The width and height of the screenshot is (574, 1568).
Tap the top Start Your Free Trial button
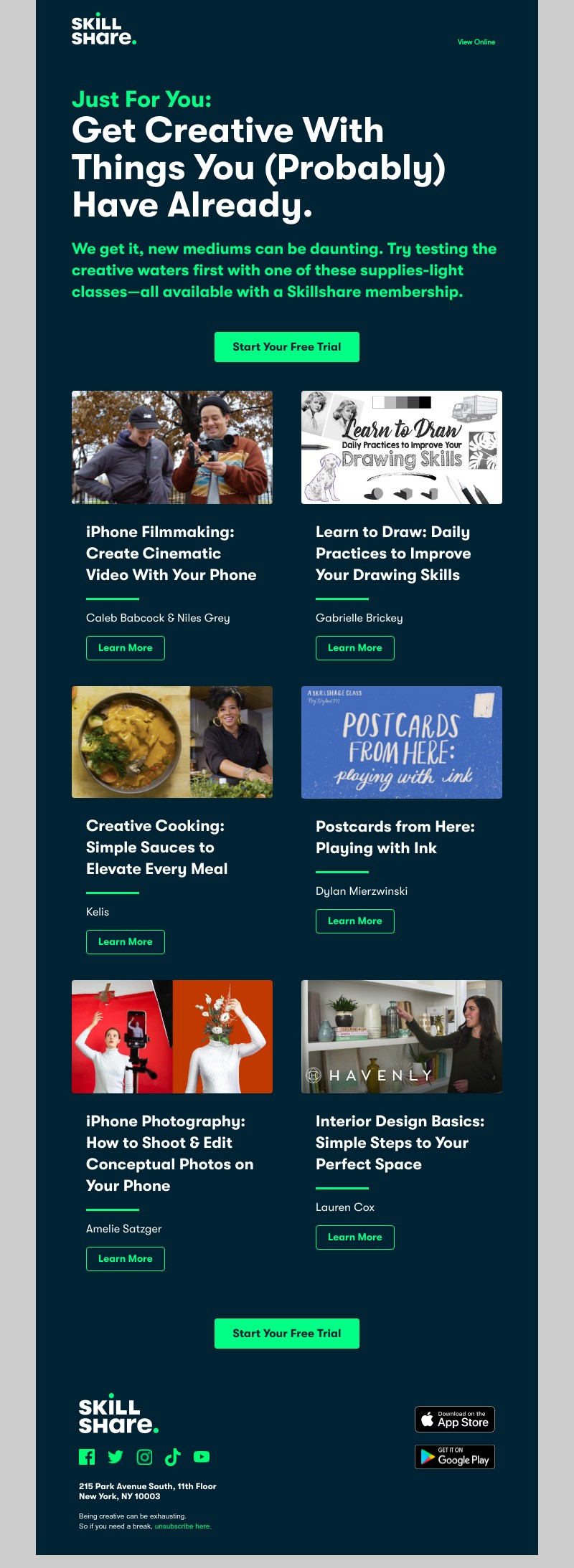click(x=286, y=347)
